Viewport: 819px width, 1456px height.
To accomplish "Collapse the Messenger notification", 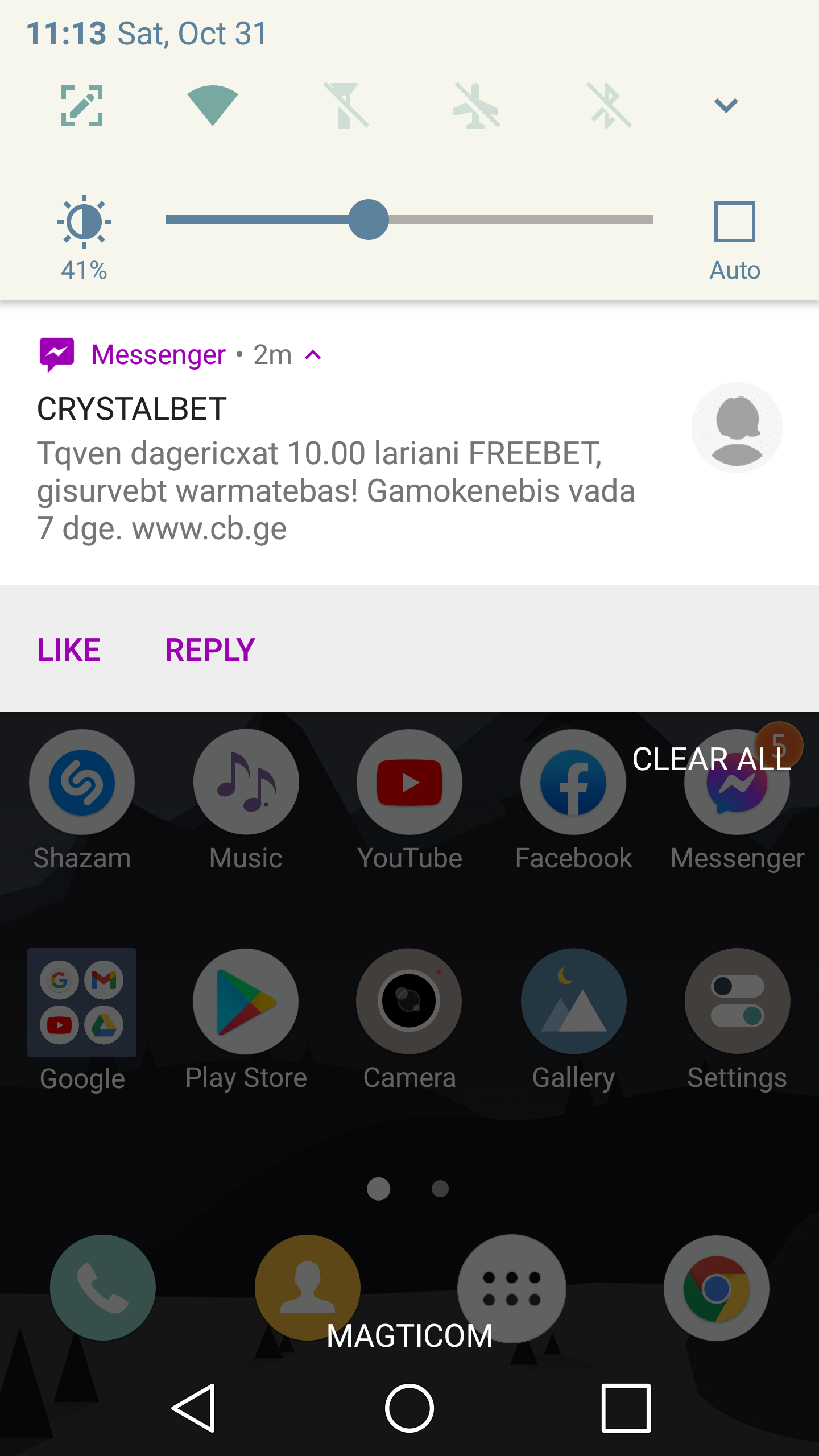I will click(313, 355).
